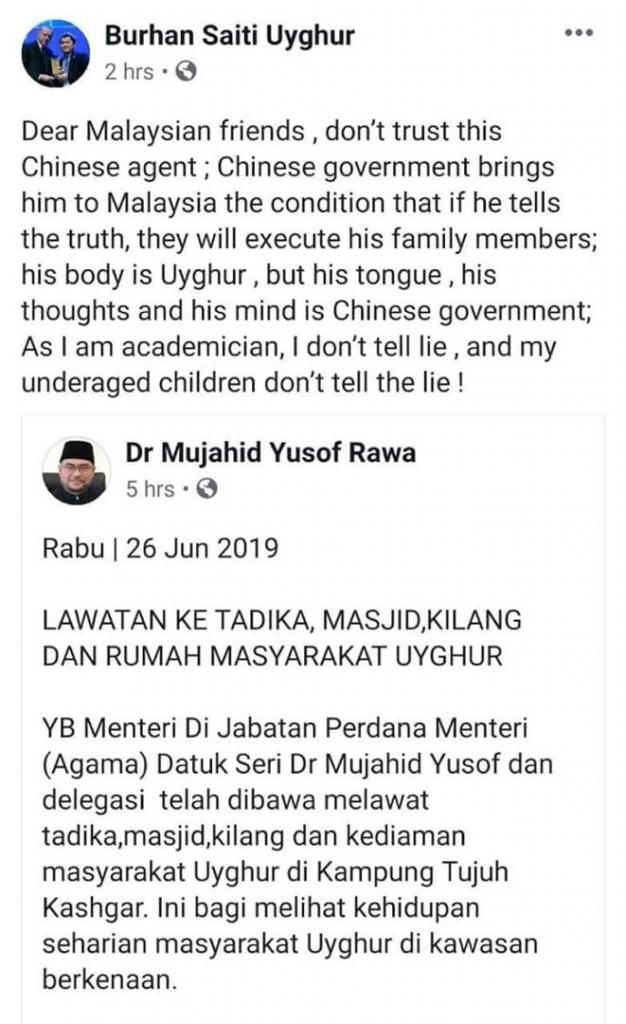This screenshot has height=1024, width=626.
Task: Open Dr Mujahid Yusof Rawa's profile name
Action: coord(270,454)
